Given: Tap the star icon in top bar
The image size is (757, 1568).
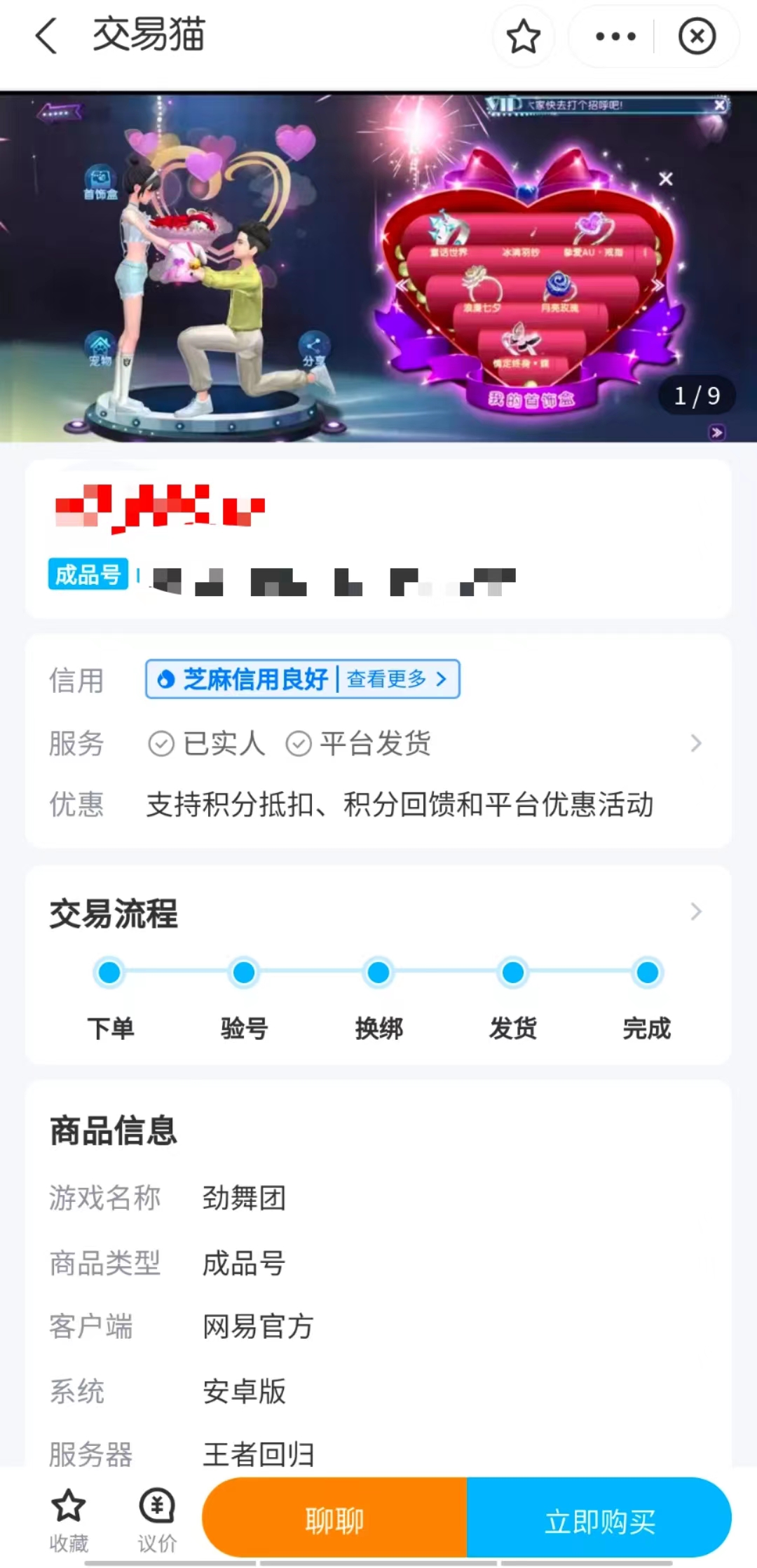Looking at the screenshot, I should pyautogui.click(x=523, y=36).
